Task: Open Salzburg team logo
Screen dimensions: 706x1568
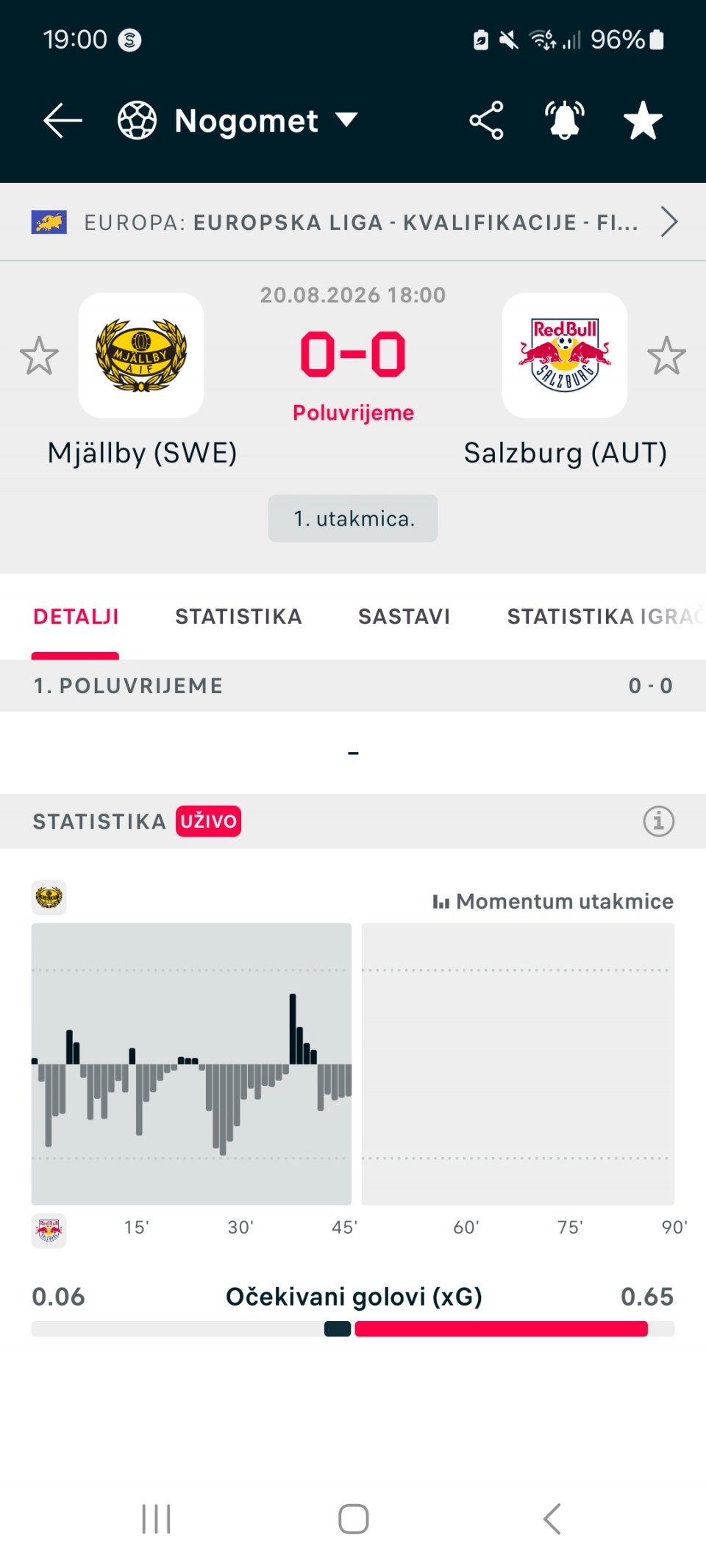Action: click(565, 356)
